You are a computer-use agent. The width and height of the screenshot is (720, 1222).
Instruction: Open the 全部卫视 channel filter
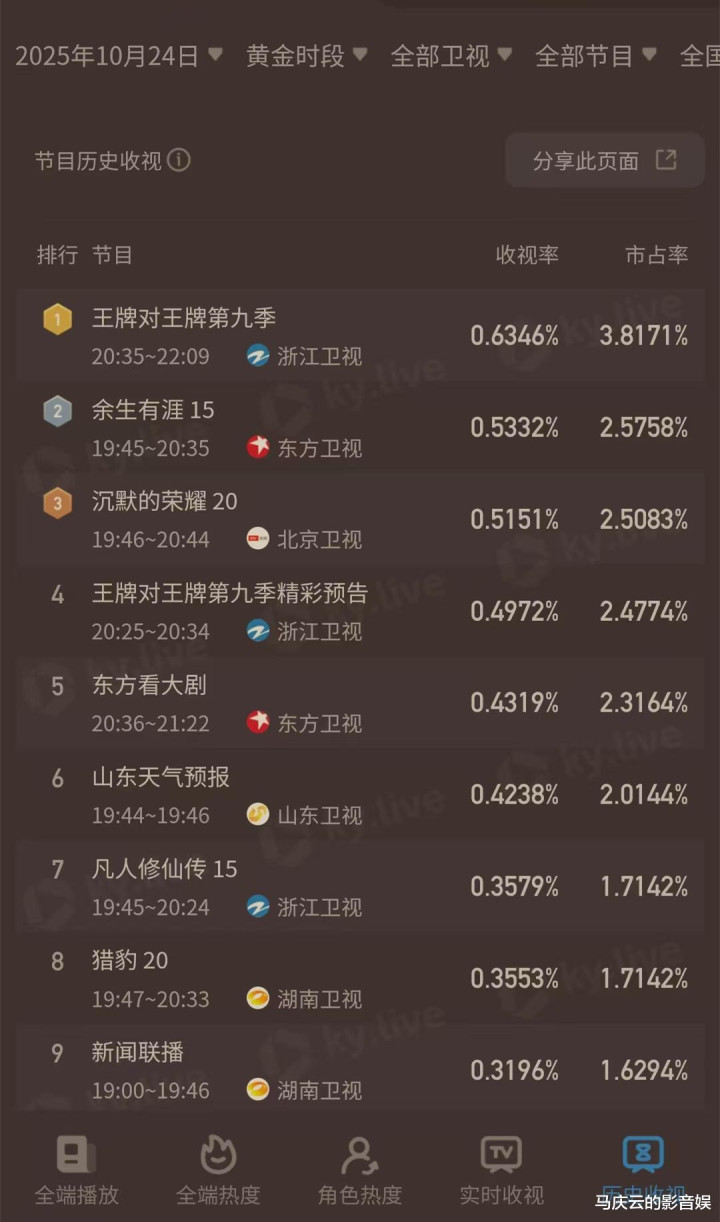[451, 56]
